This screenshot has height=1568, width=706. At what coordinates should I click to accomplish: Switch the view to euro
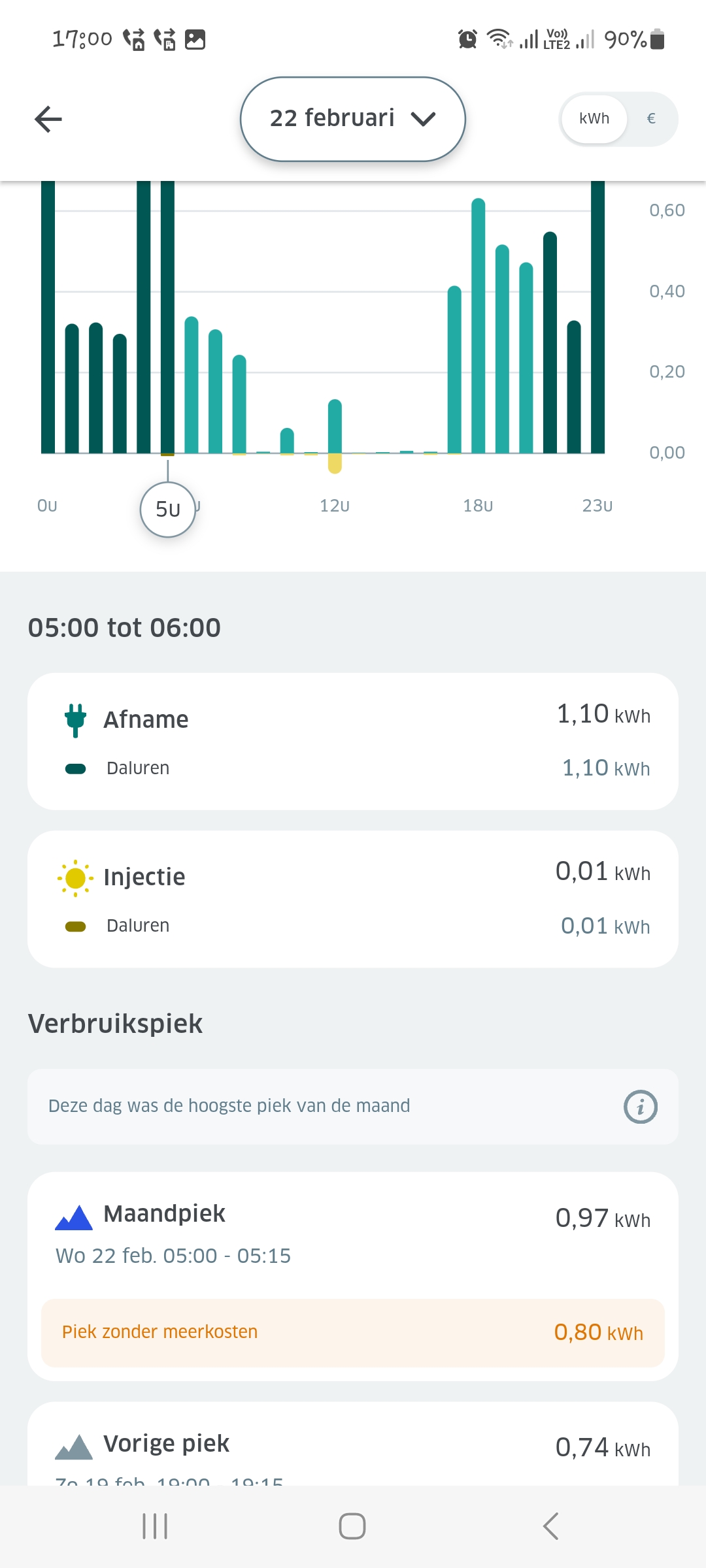(x=651, y=119)
